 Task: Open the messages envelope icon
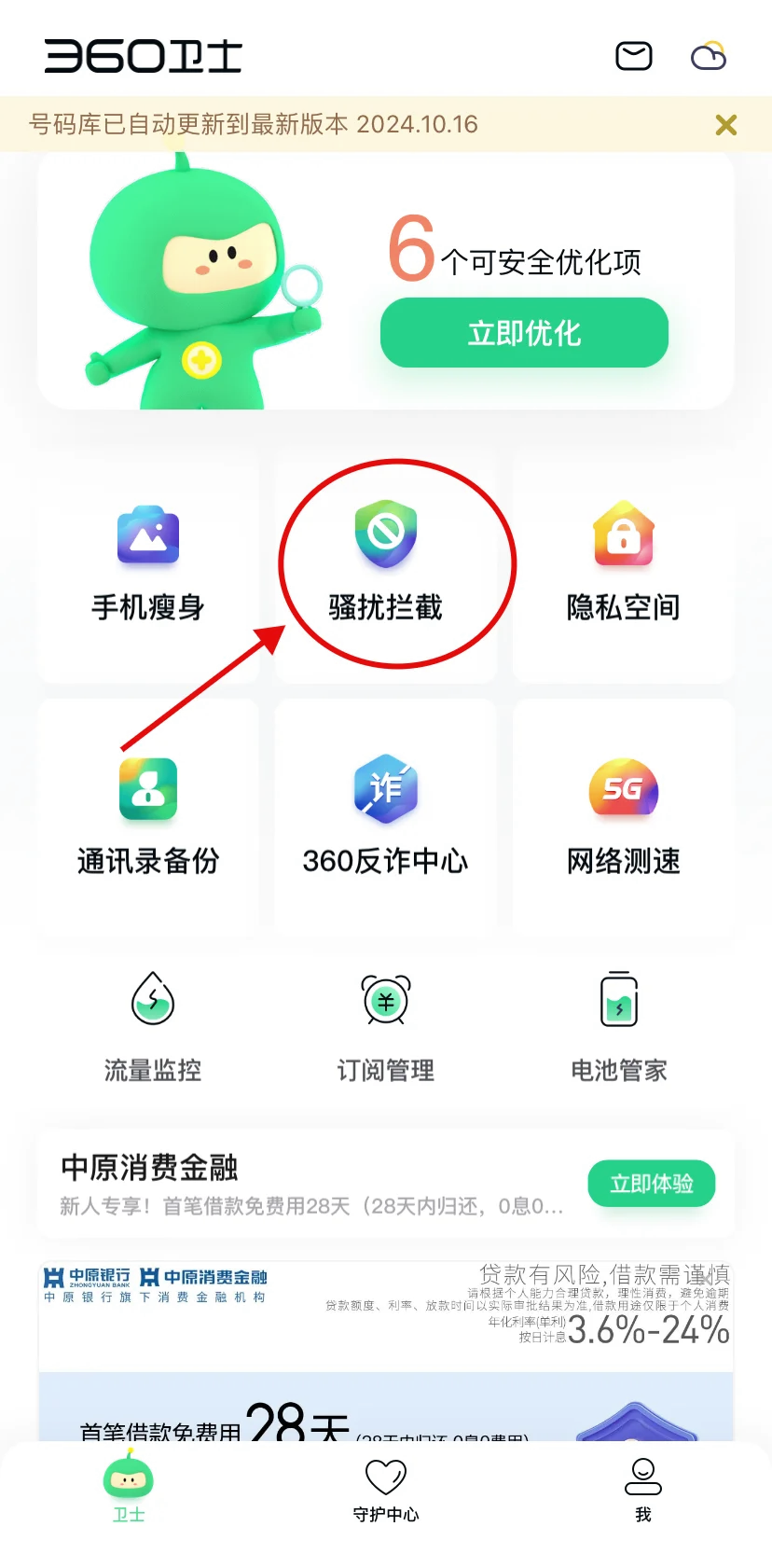(634, 56)
